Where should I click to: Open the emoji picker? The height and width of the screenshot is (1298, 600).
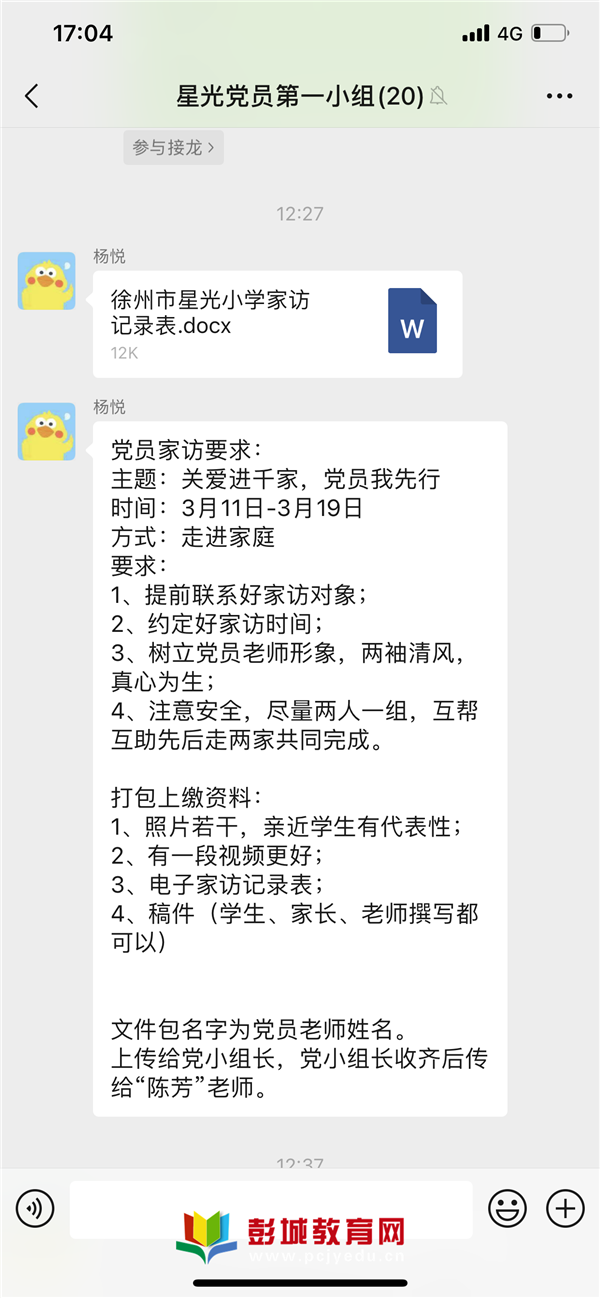[507, 1209]
